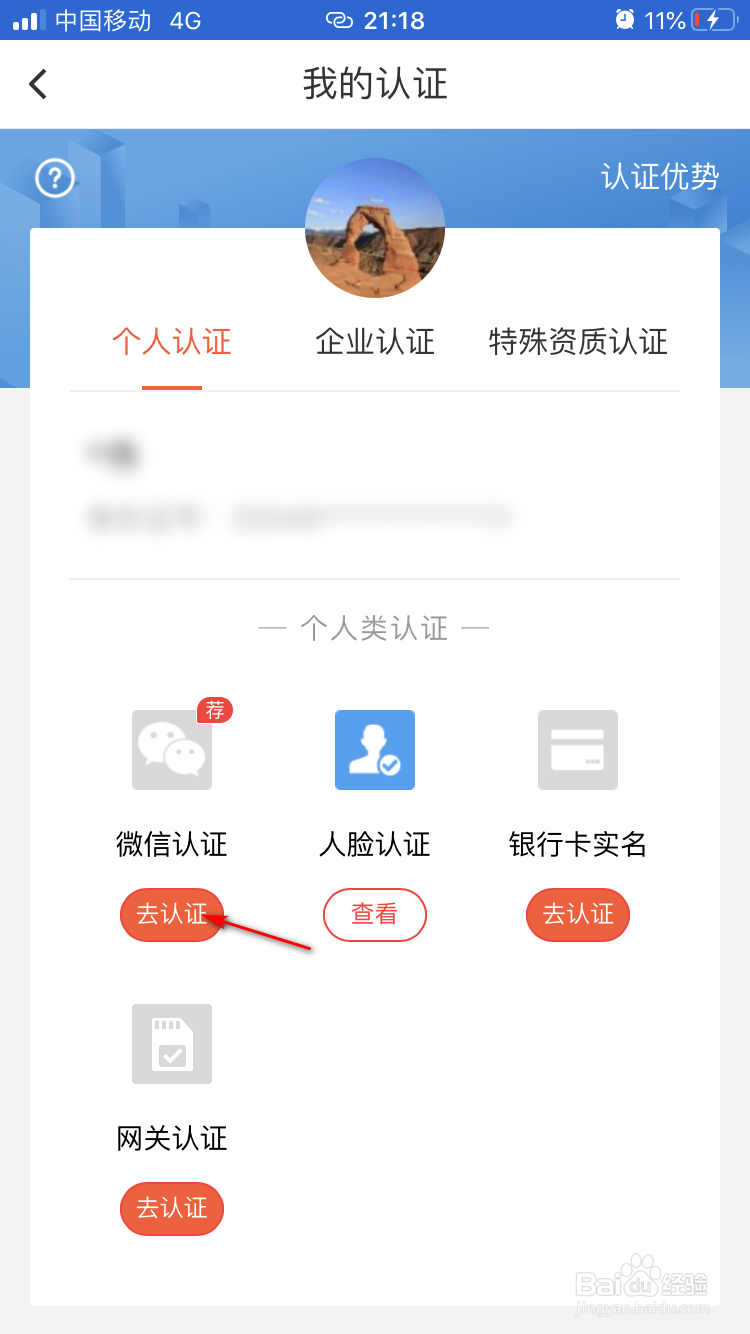This screenshot has height=1334, width=750.
Task: Tap the WeChat certification (微信认证) icon
Action: click(171, 750)
